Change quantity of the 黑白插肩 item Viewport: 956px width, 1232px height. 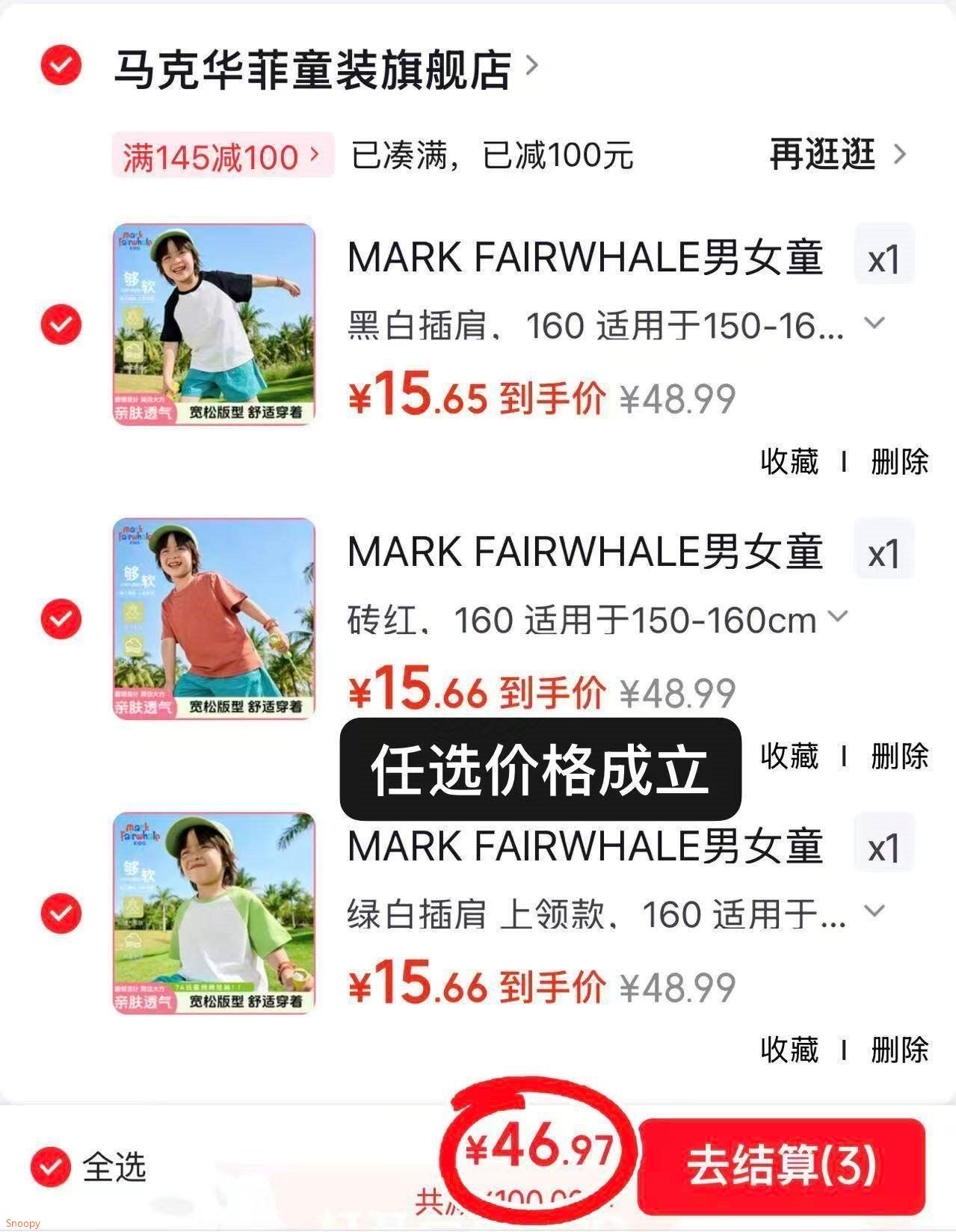pos(883,259)
